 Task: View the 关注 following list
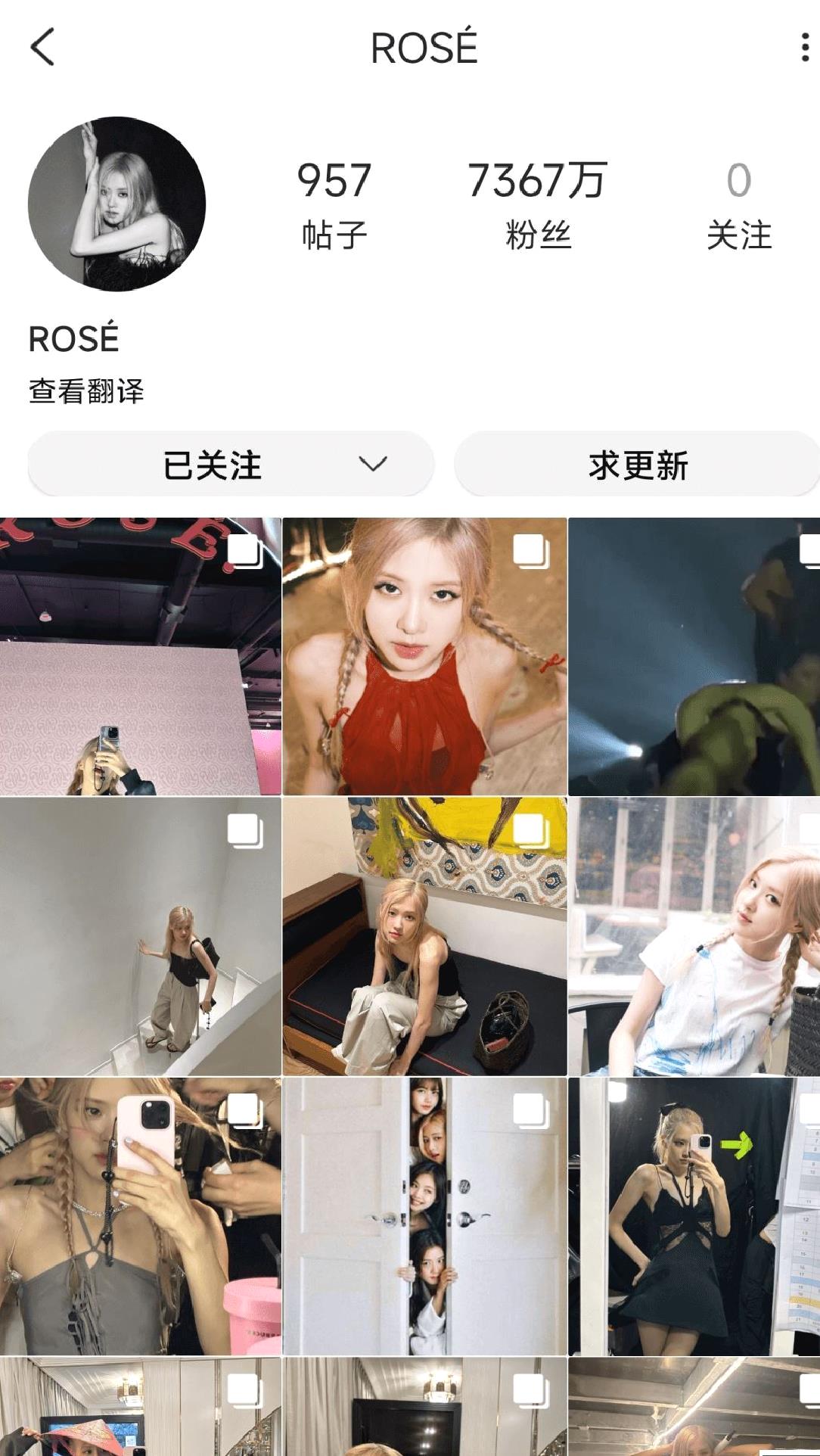pos(738,204)
